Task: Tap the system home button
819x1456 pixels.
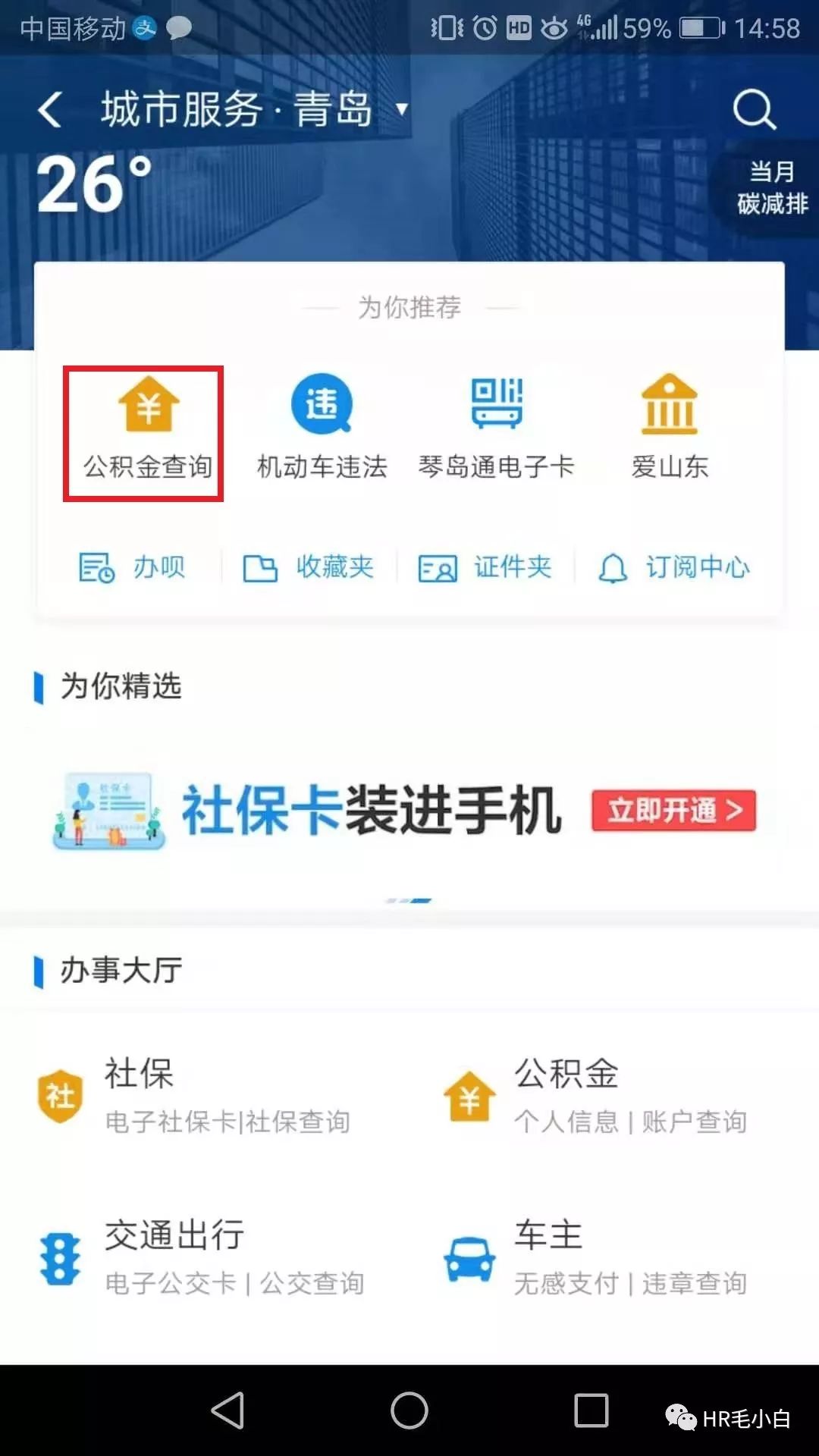Action: tap(409, 1410)
